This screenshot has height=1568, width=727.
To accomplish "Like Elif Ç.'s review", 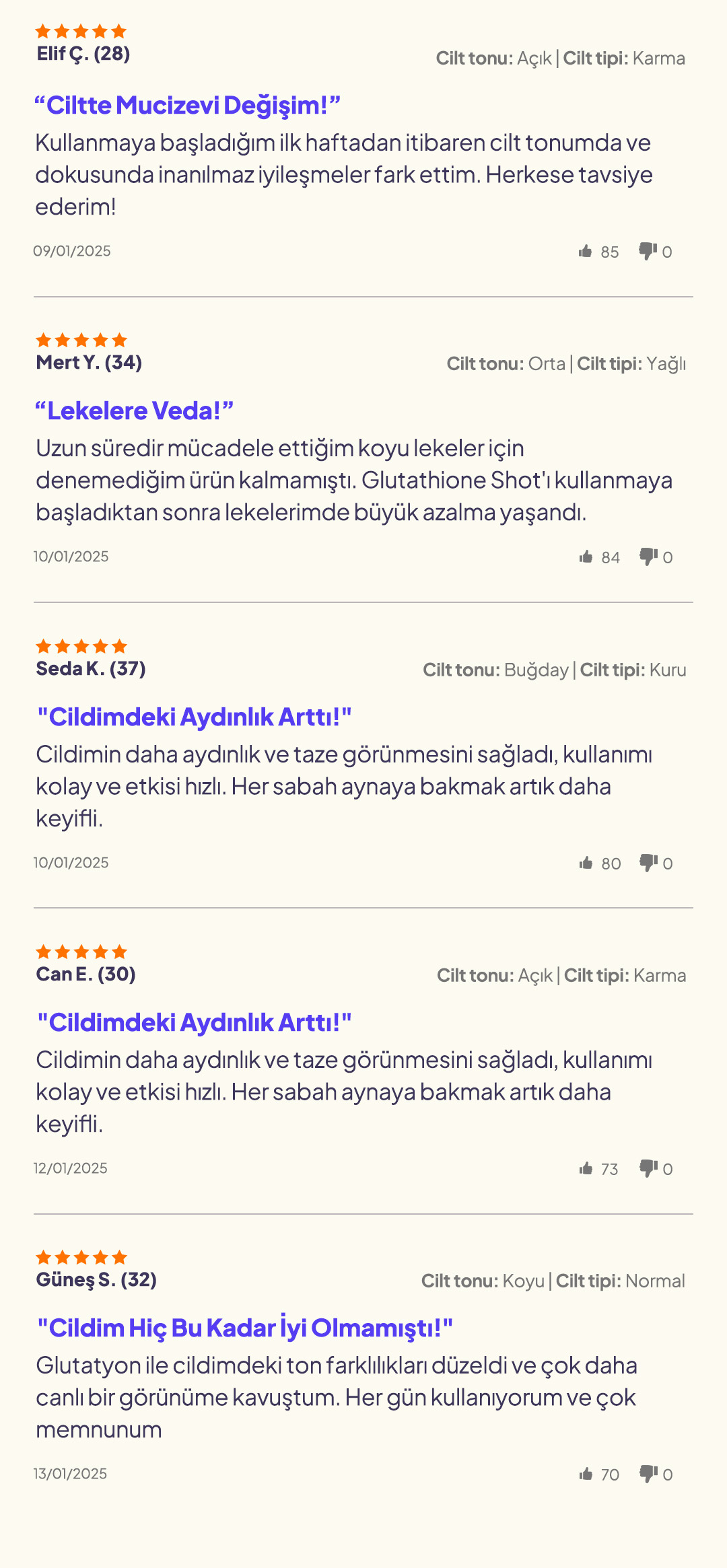I will coord(585,252).
